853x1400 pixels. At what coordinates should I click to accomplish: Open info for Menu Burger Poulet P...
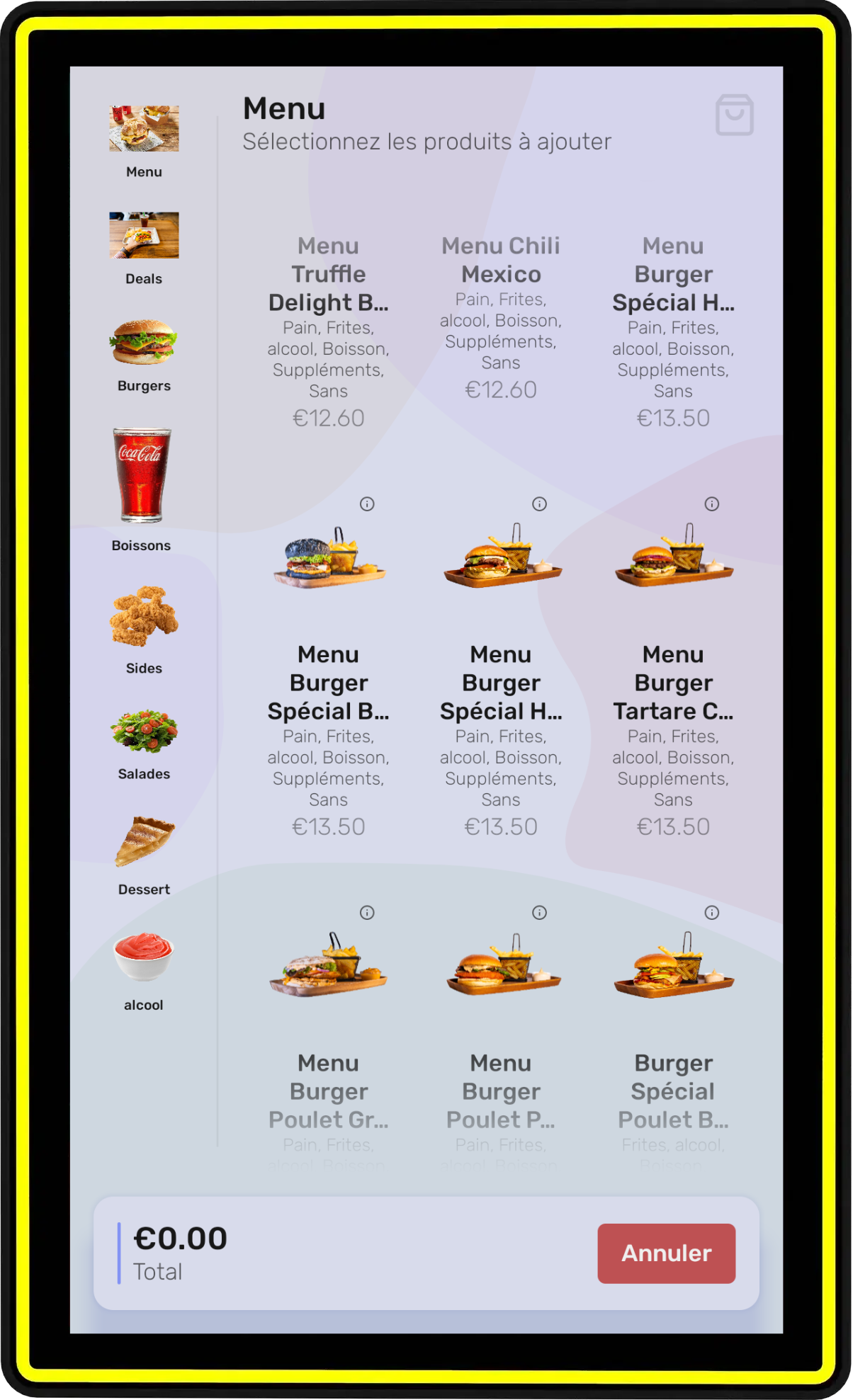coord(539,913)
